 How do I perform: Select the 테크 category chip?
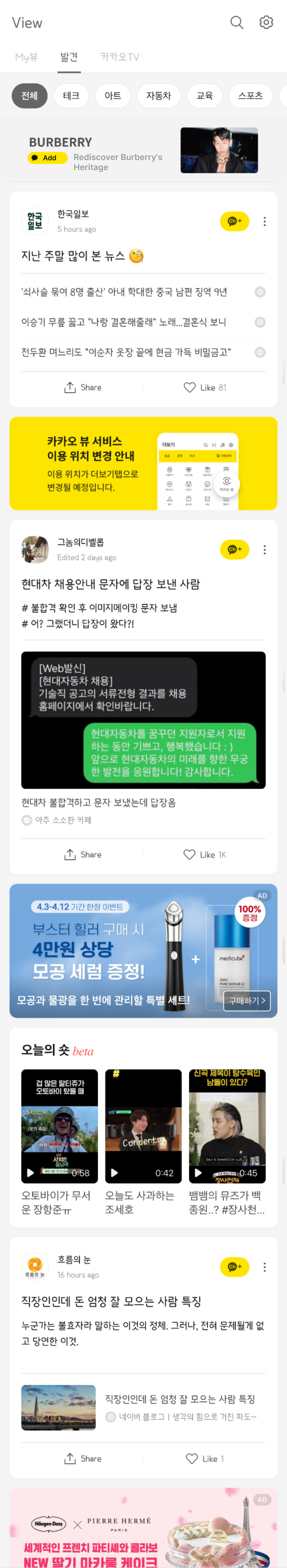tap(71, 95)
